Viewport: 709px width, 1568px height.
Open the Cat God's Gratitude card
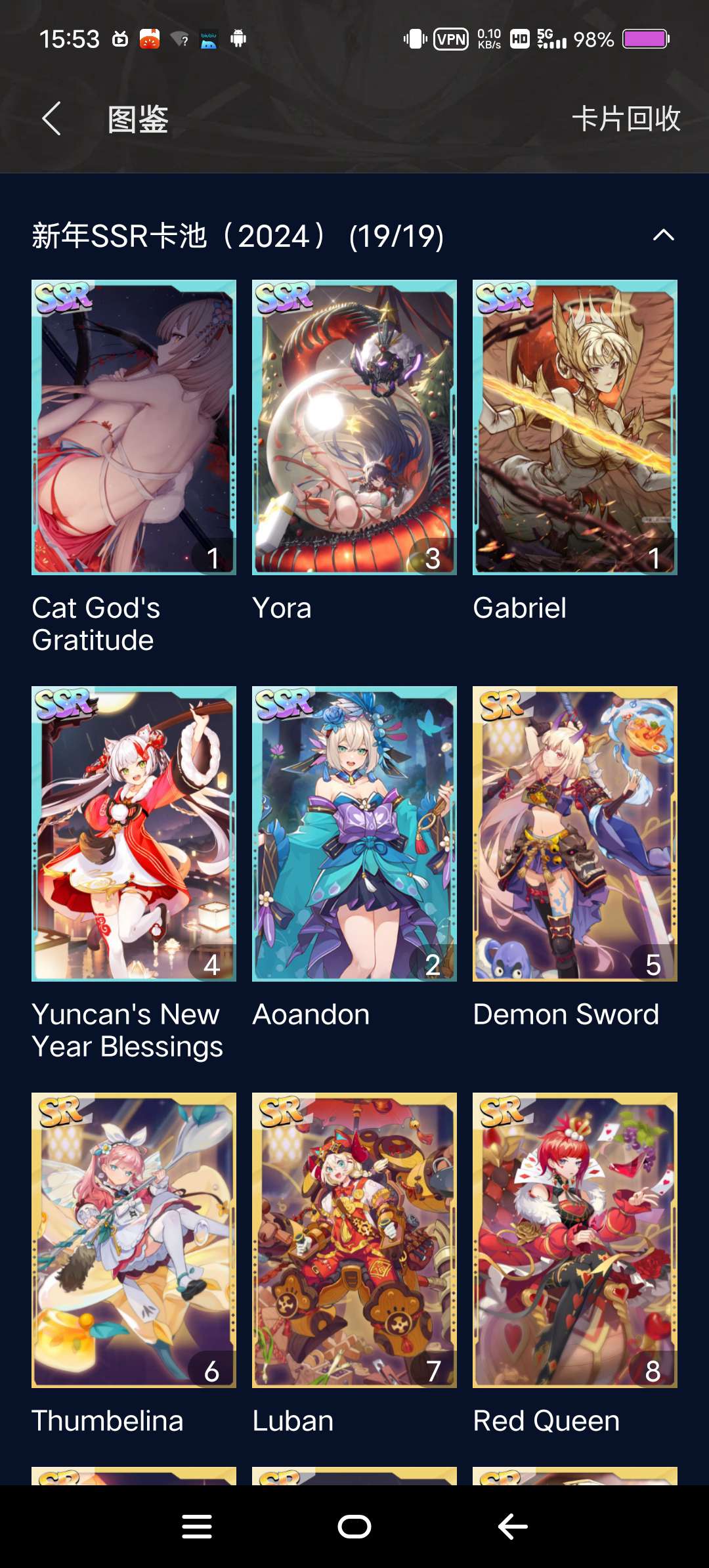pyautogui.click(x=134, y=427)
